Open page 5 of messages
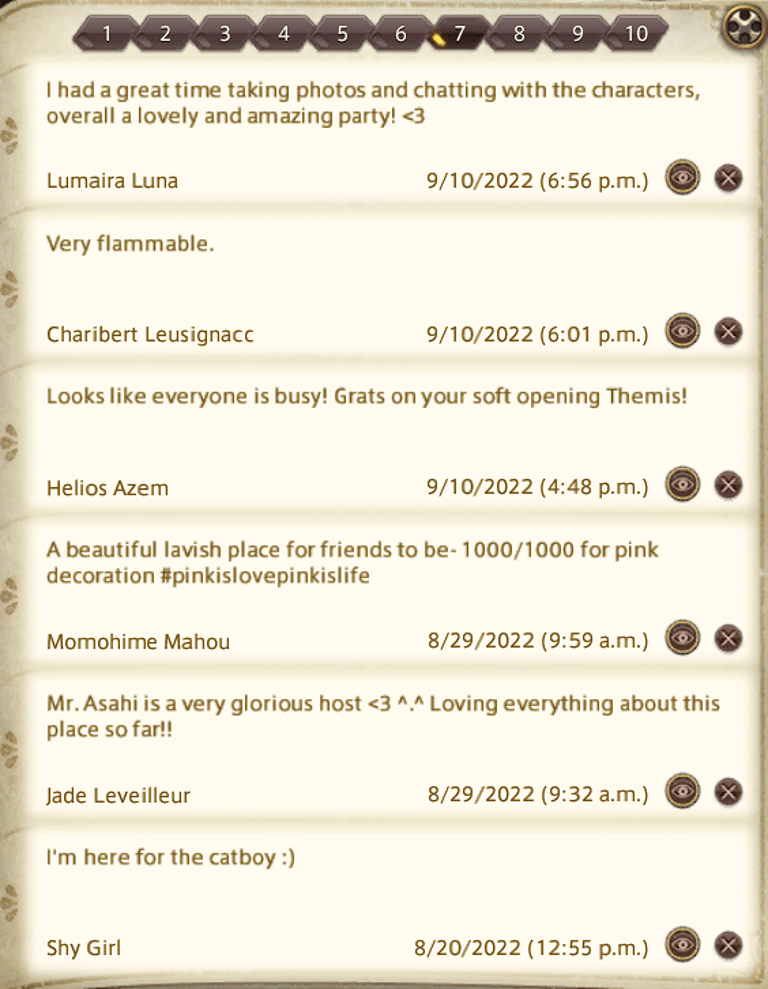 click(342, 34)
